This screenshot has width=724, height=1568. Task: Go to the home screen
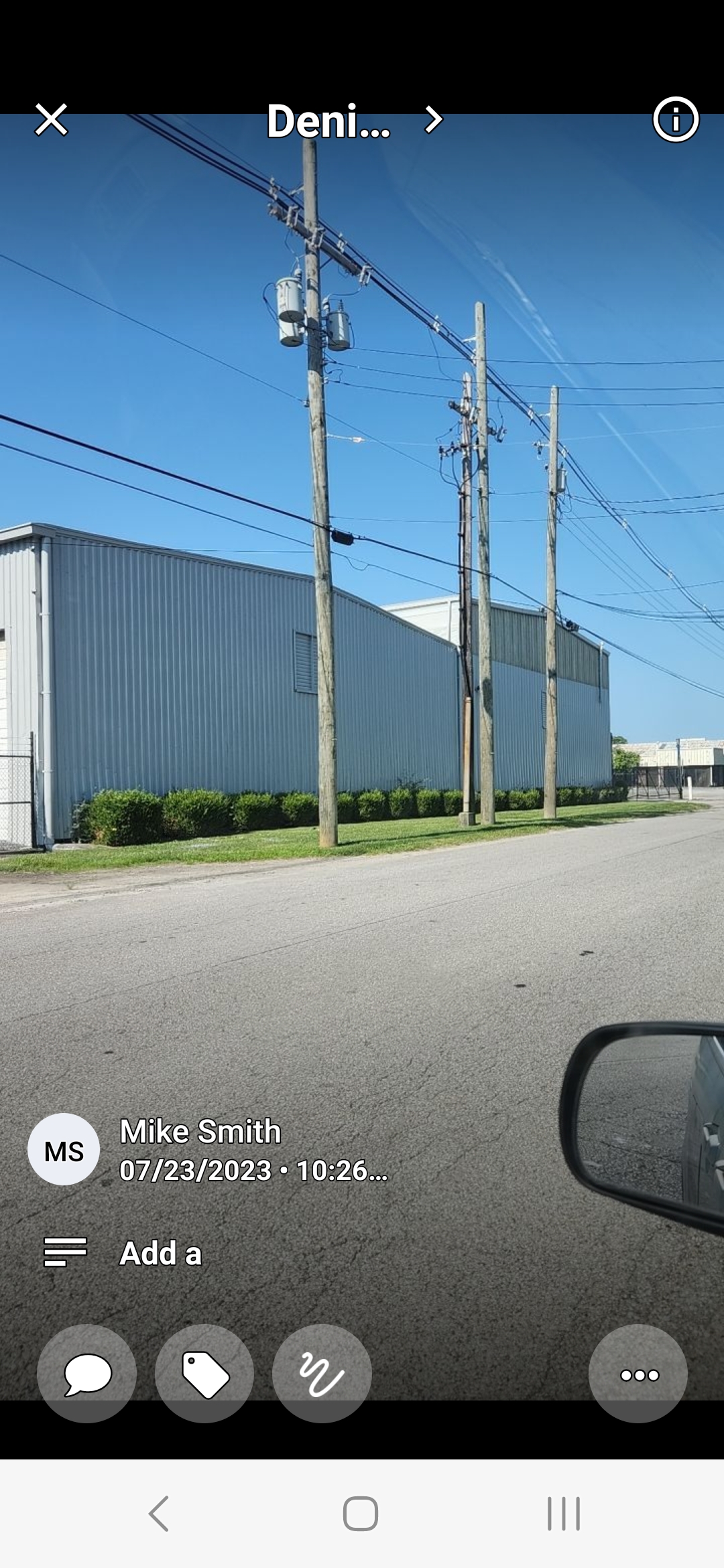[x=361, y=1514]
